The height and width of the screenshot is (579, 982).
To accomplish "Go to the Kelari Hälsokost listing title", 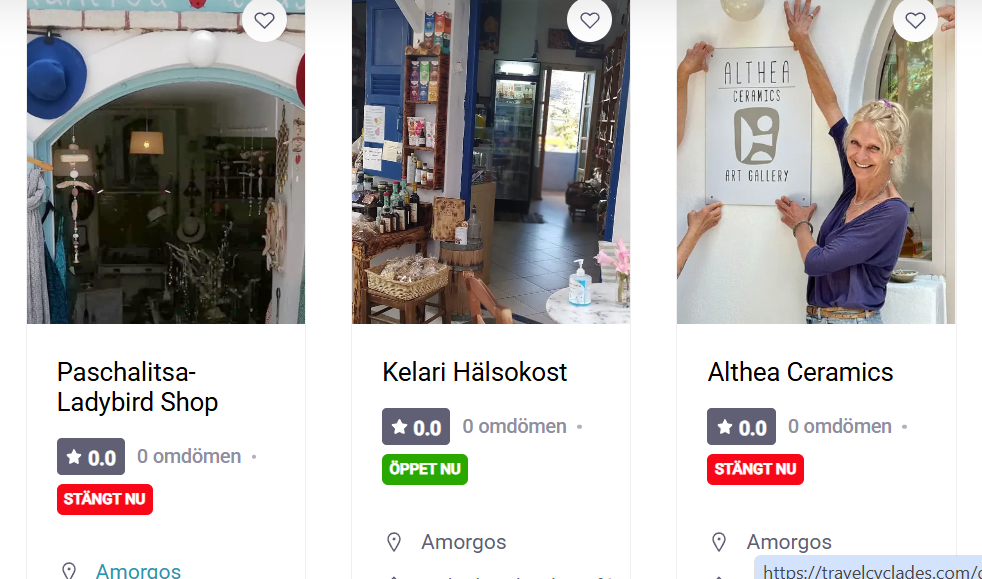I will tap(474, 372).
